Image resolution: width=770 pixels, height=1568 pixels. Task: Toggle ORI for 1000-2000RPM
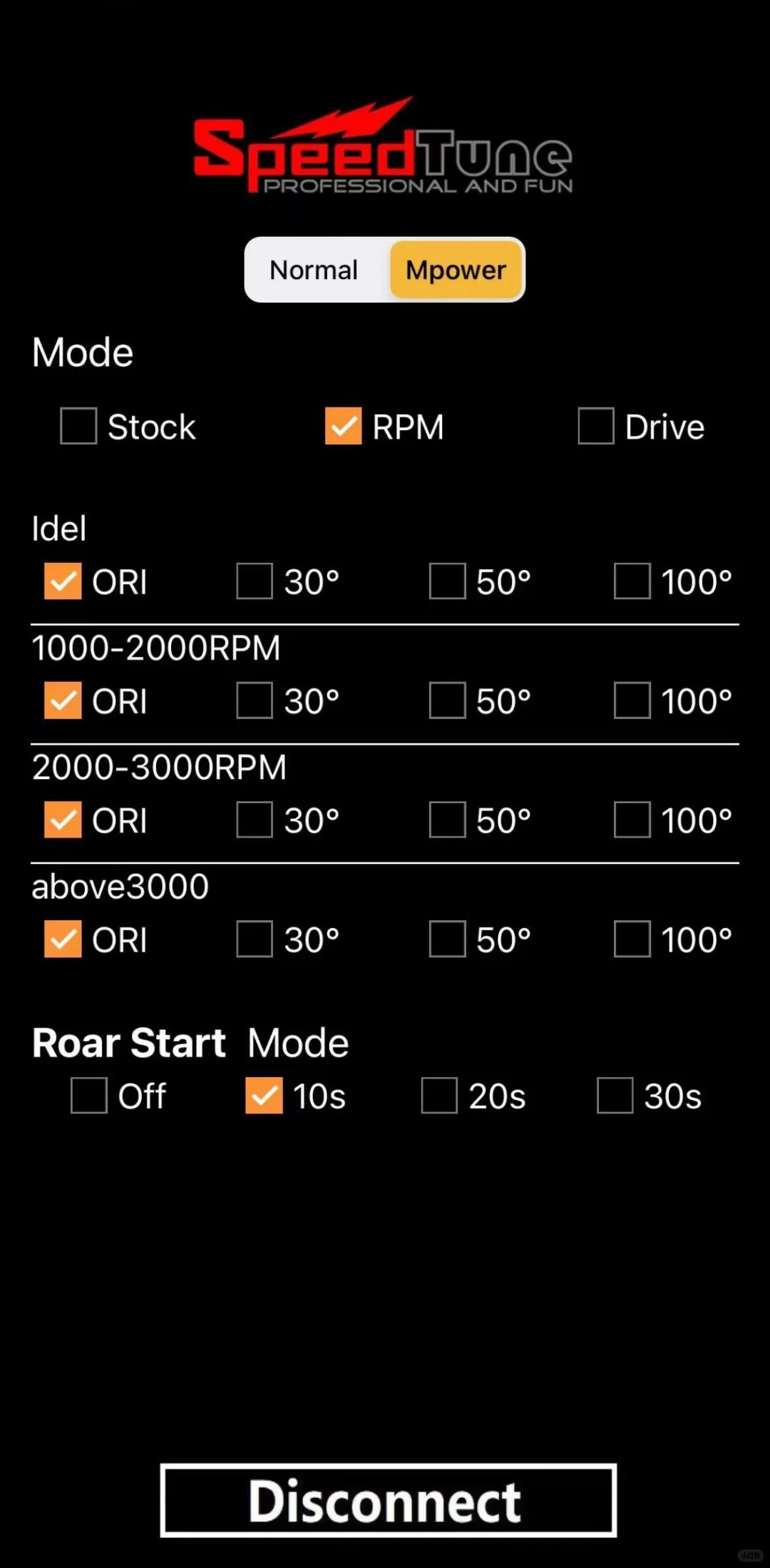tap(63, 700)
